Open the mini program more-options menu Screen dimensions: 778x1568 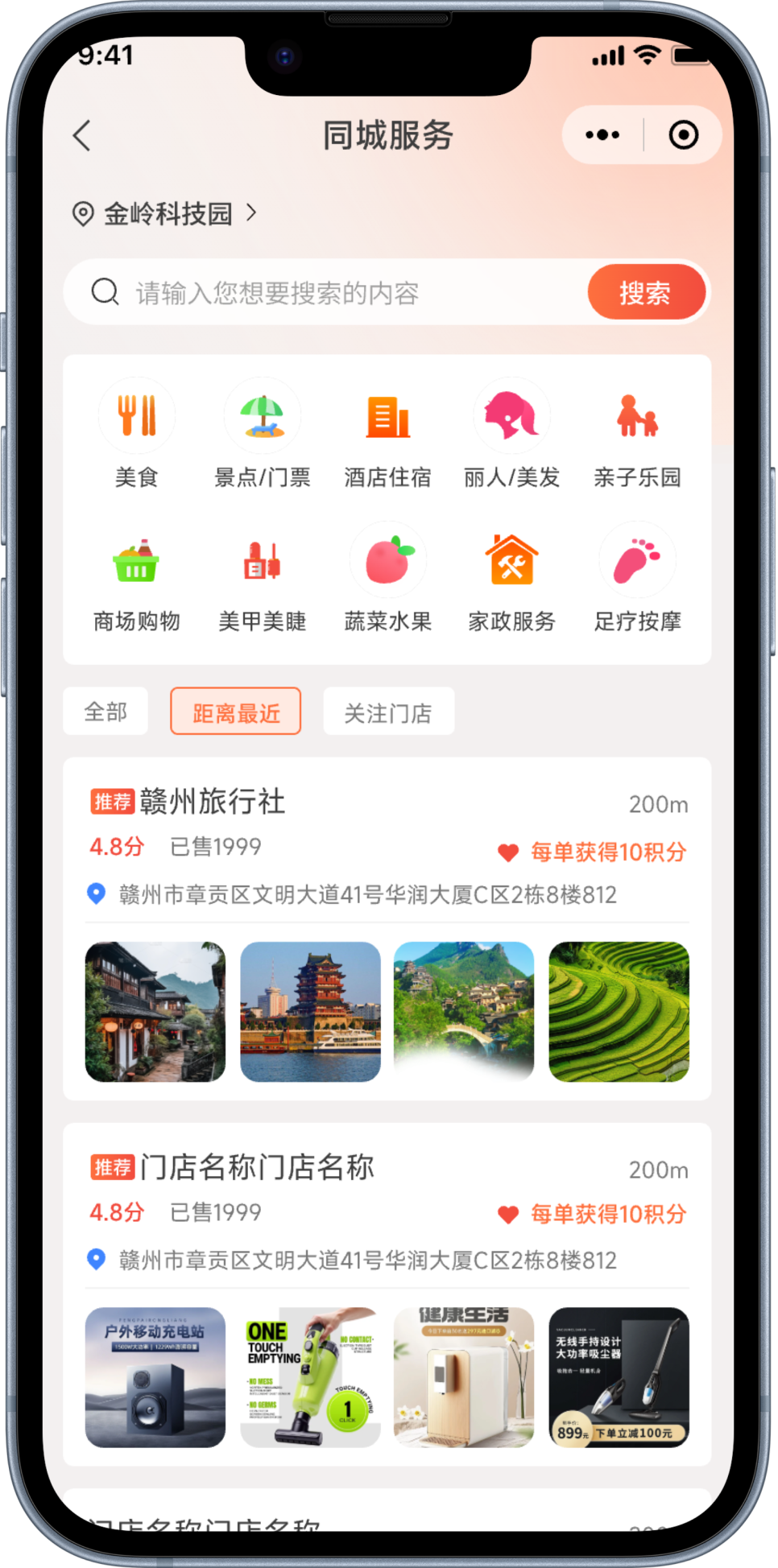pos(602,135)
